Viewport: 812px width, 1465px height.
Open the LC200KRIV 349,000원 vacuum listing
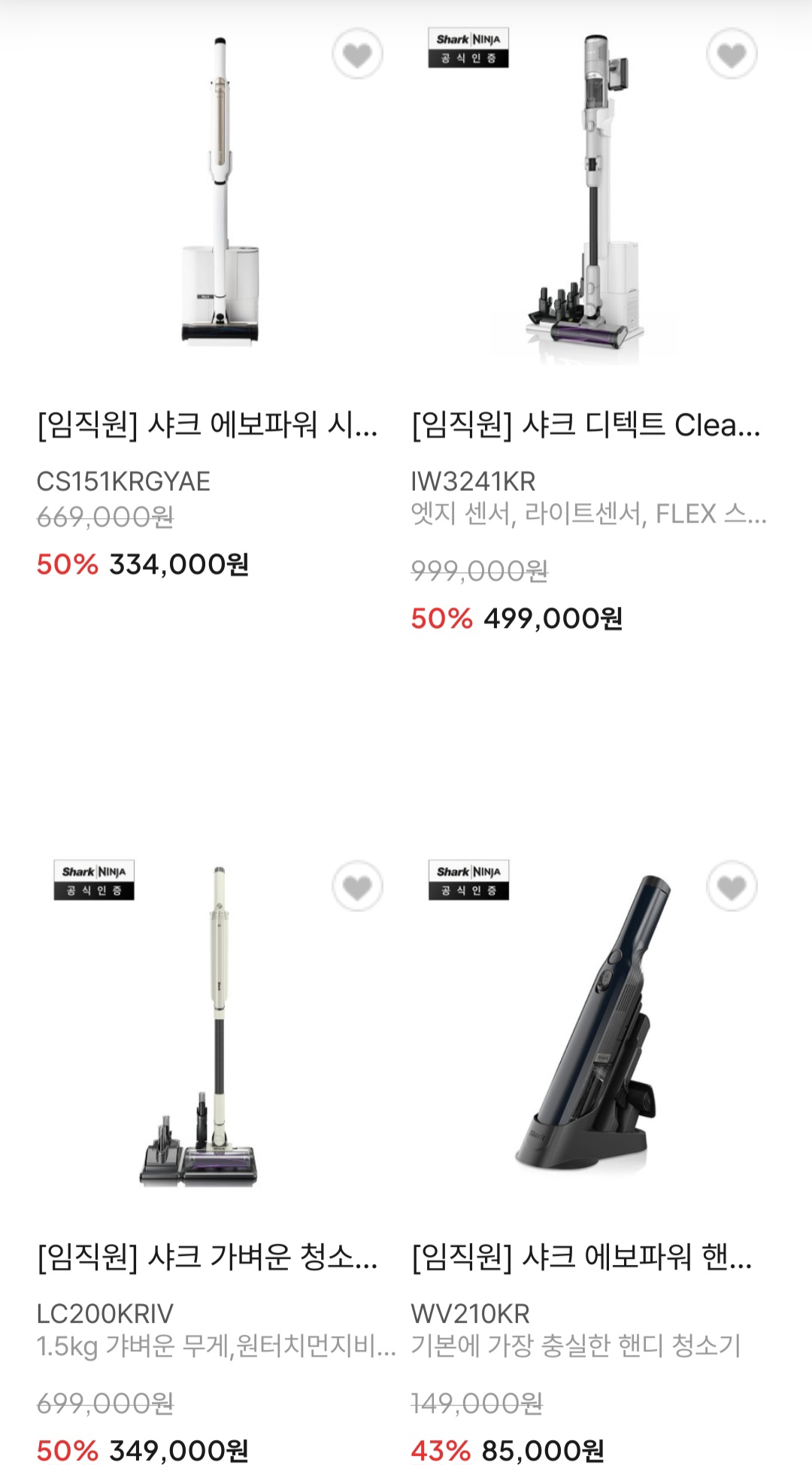(x=207, y=1257)
